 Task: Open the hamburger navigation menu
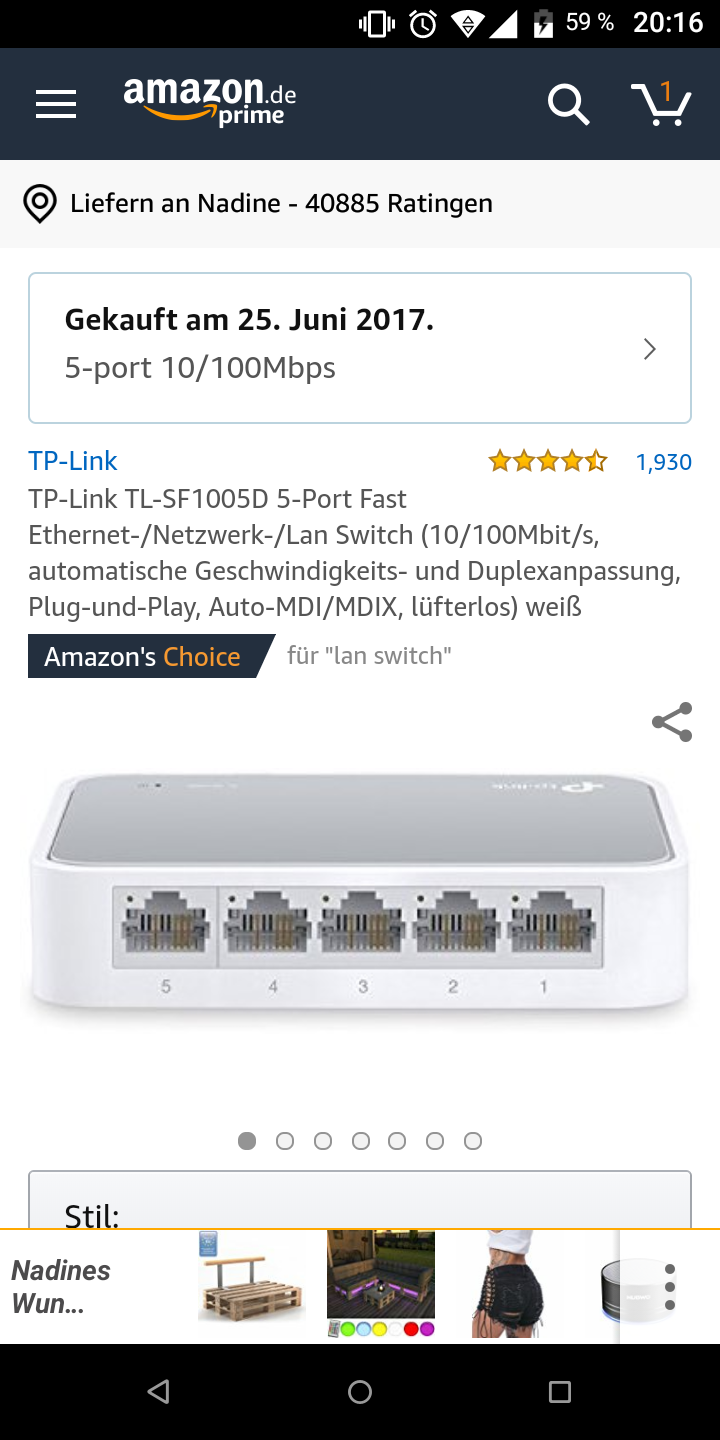pyautogui.click(x=56, y=104)
